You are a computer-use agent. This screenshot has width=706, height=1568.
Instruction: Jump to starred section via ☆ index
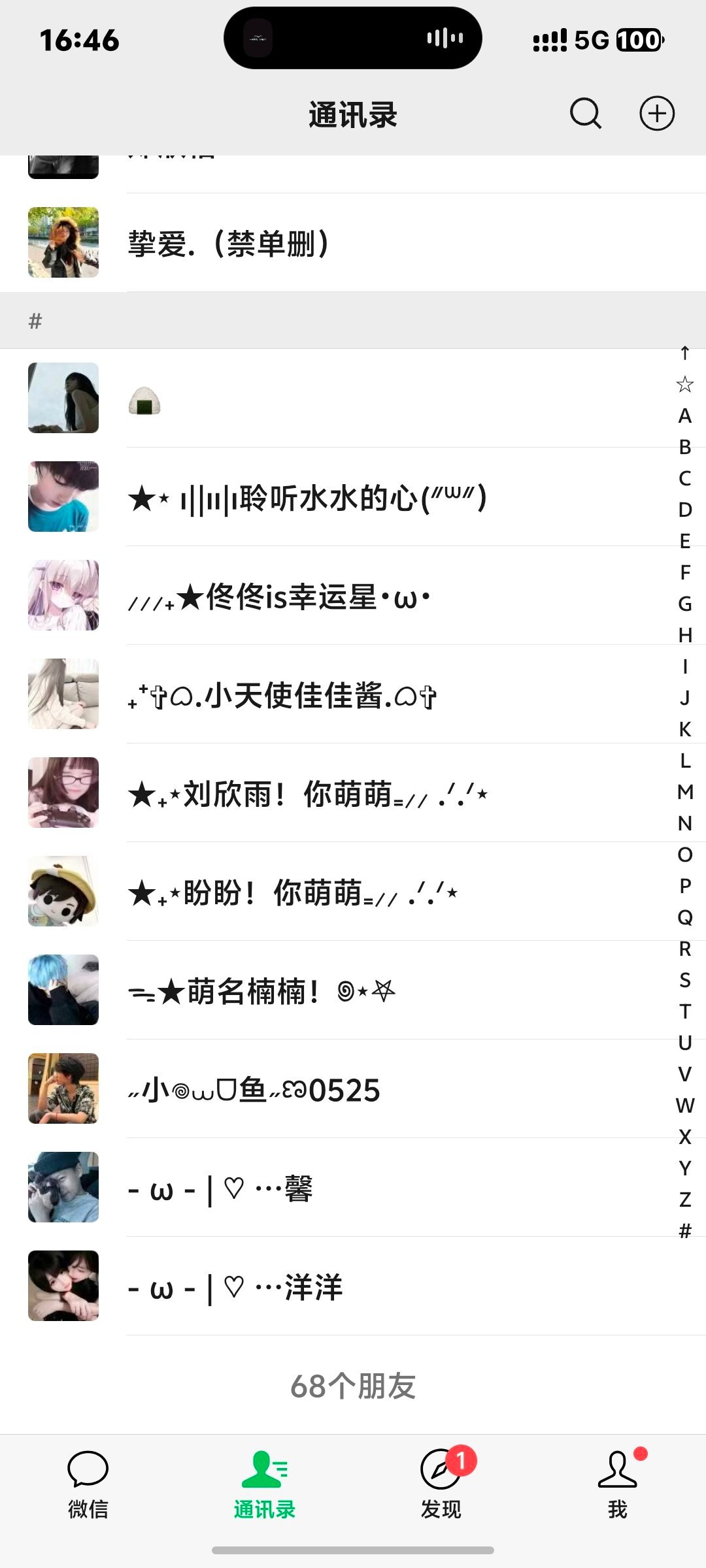[684, 384]
